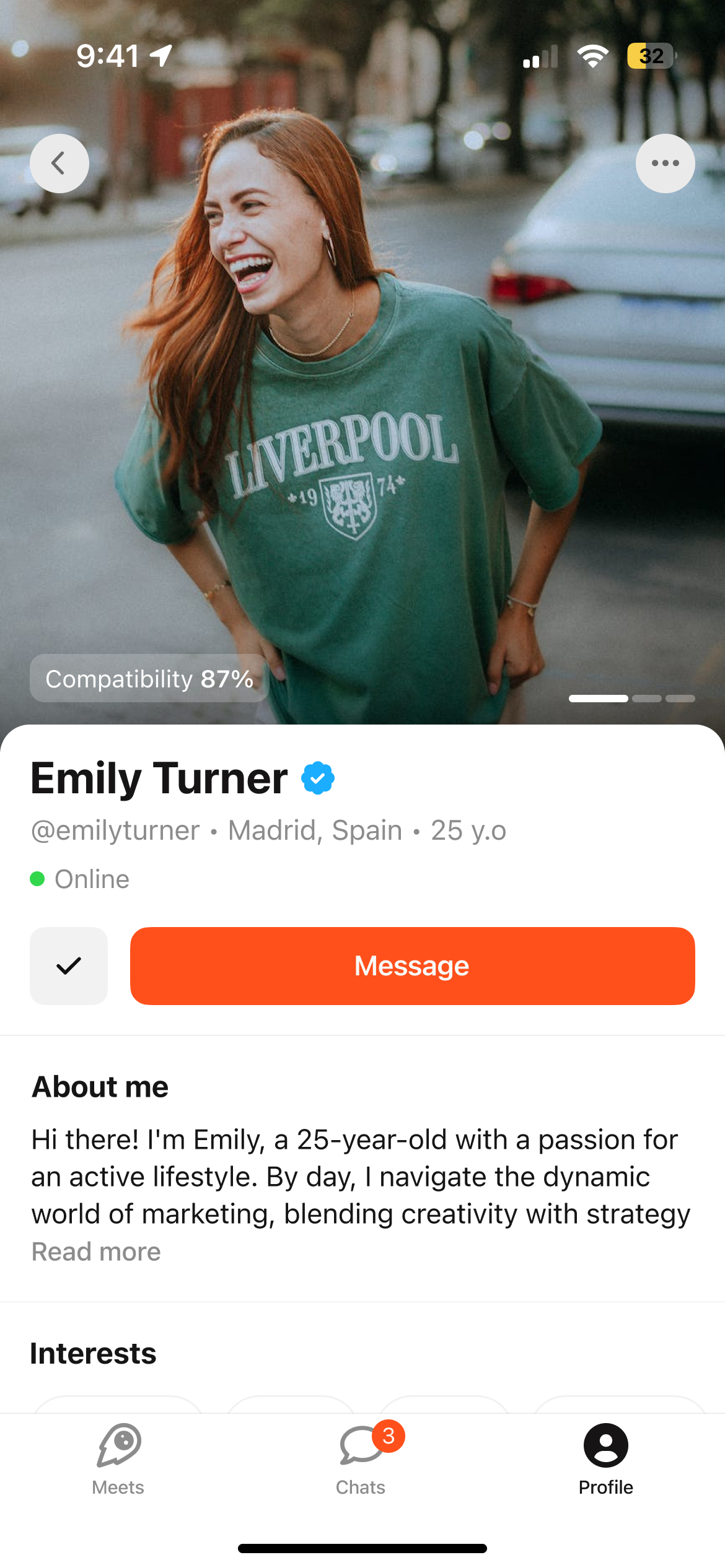View Emily's profile photo
725x1568 pixels.
pyautogui.click(x=362, y=403)
